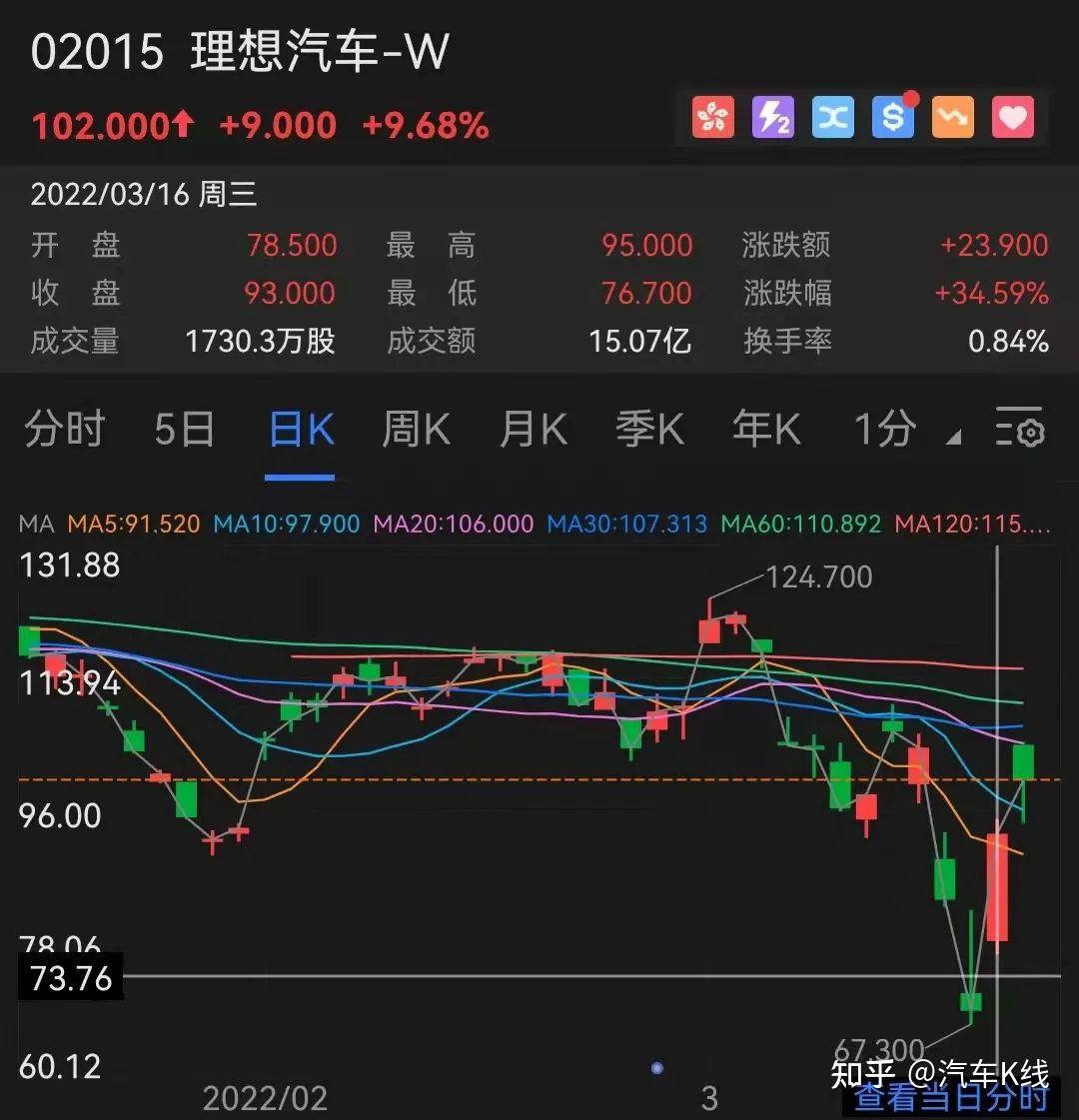The image size is (1079, 1120).
Task: Select the Level-2 lightning quotes icon
Action: (x=772, y=117)
